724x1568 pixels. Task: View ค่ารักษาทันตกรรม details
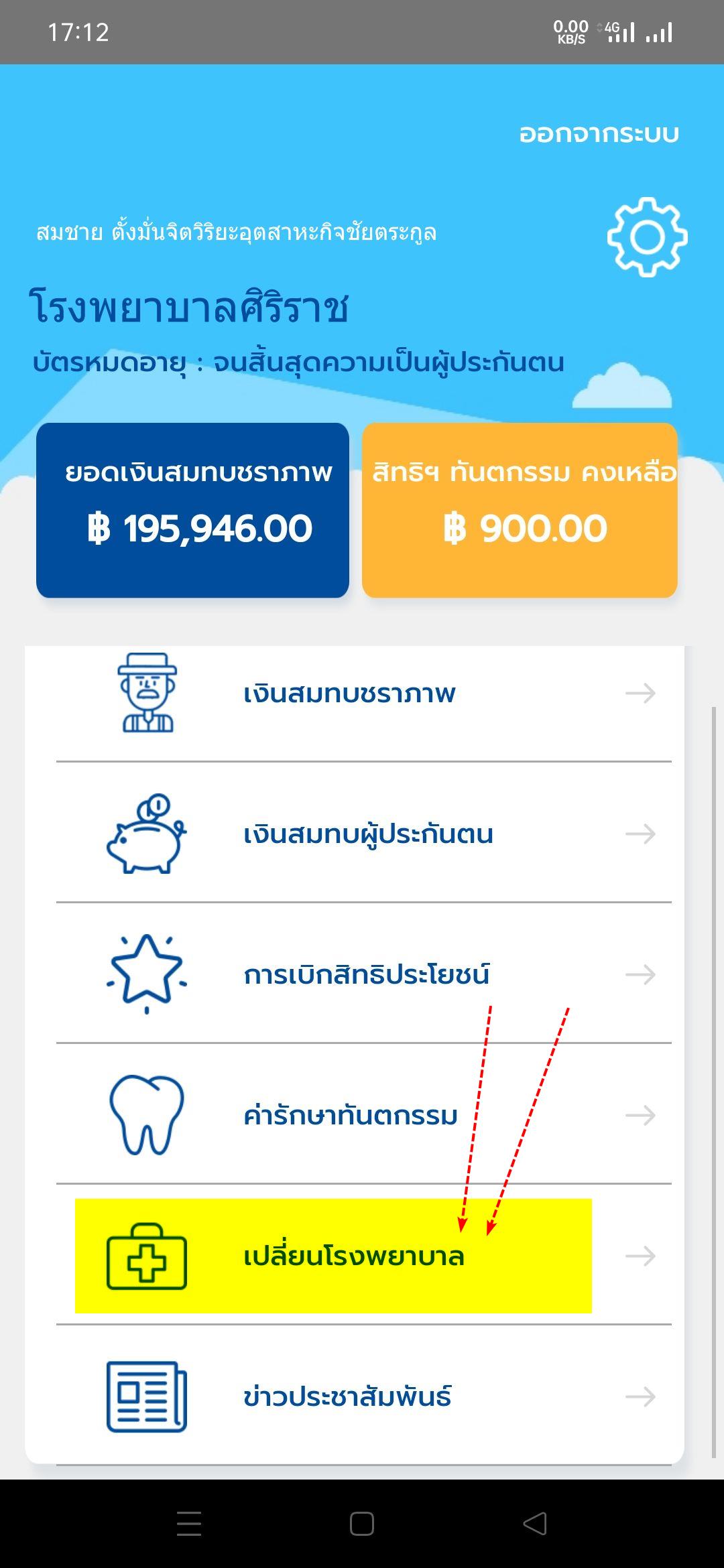(363, 1116)
